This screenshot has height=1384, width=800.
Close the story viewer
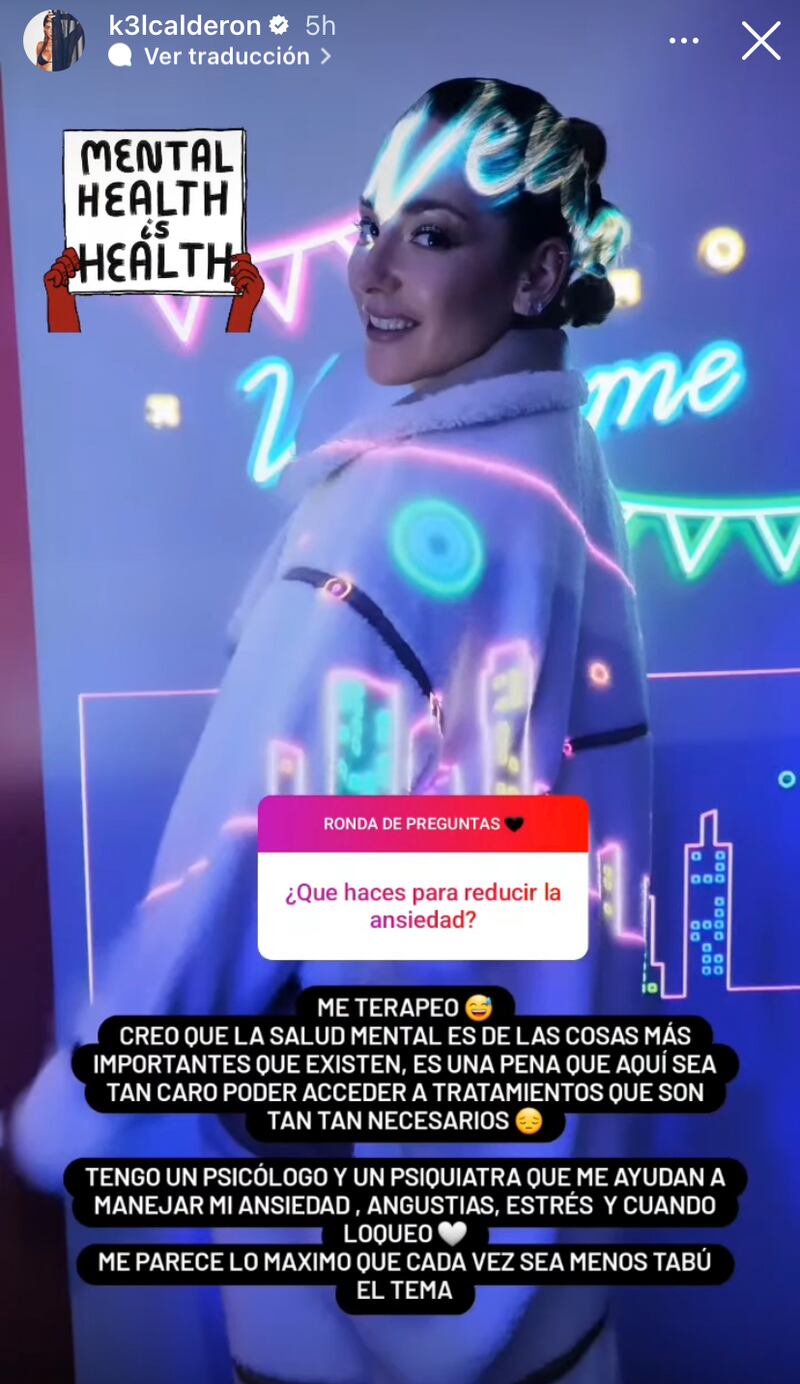coord(761,41)
